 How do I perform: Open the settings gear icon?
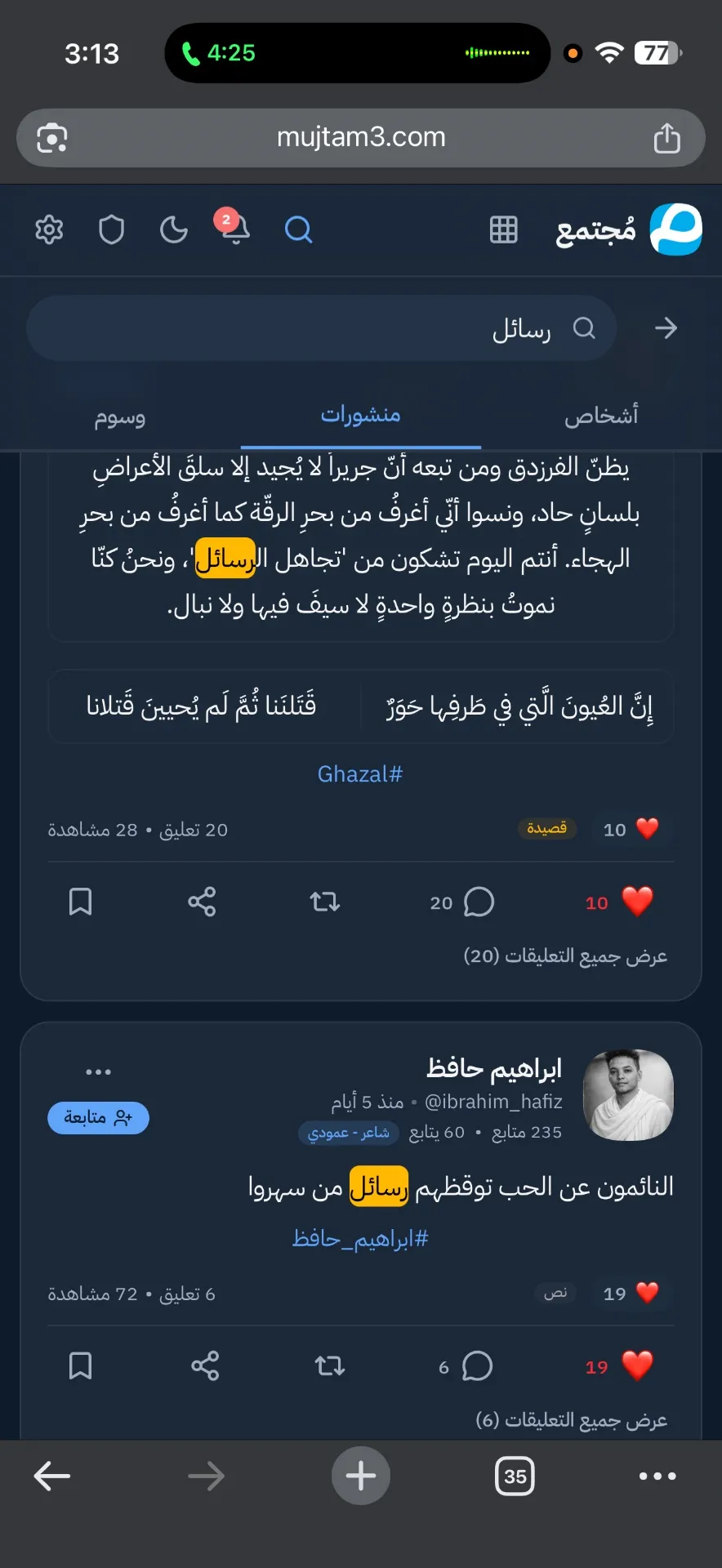[x=49, y=230]
